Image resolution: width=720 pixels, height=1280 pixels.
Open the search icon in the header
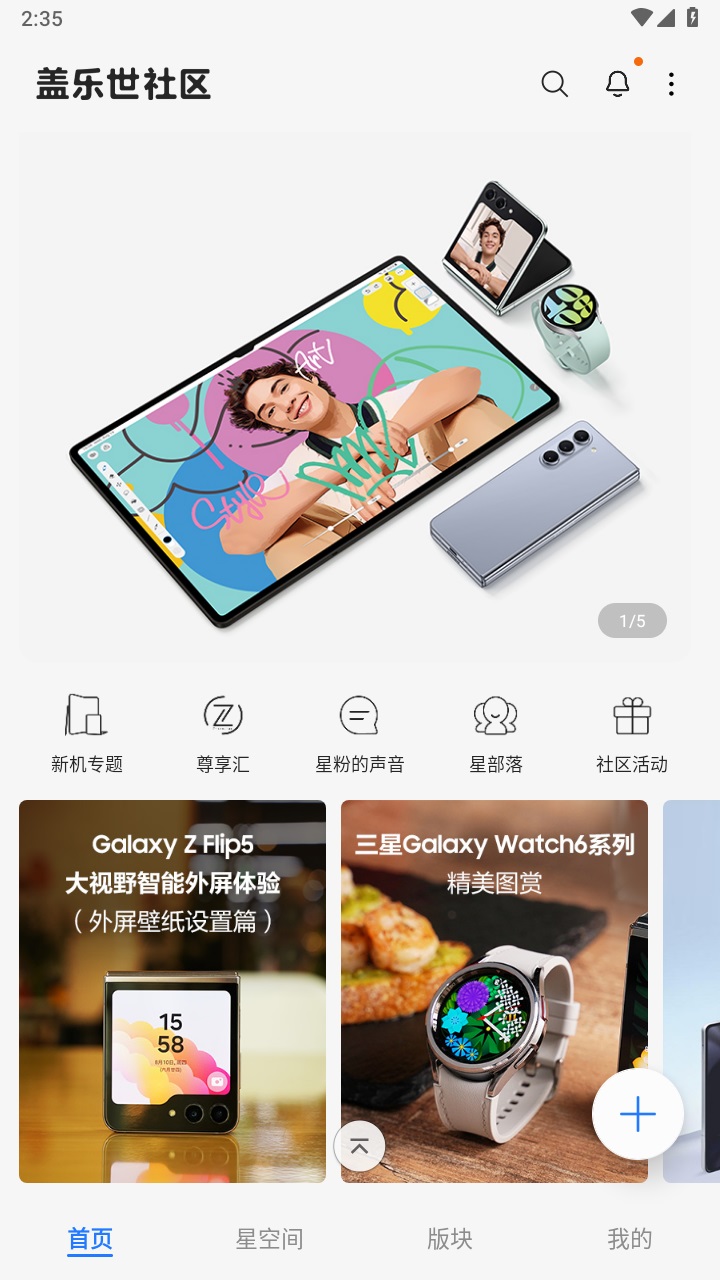554,84
